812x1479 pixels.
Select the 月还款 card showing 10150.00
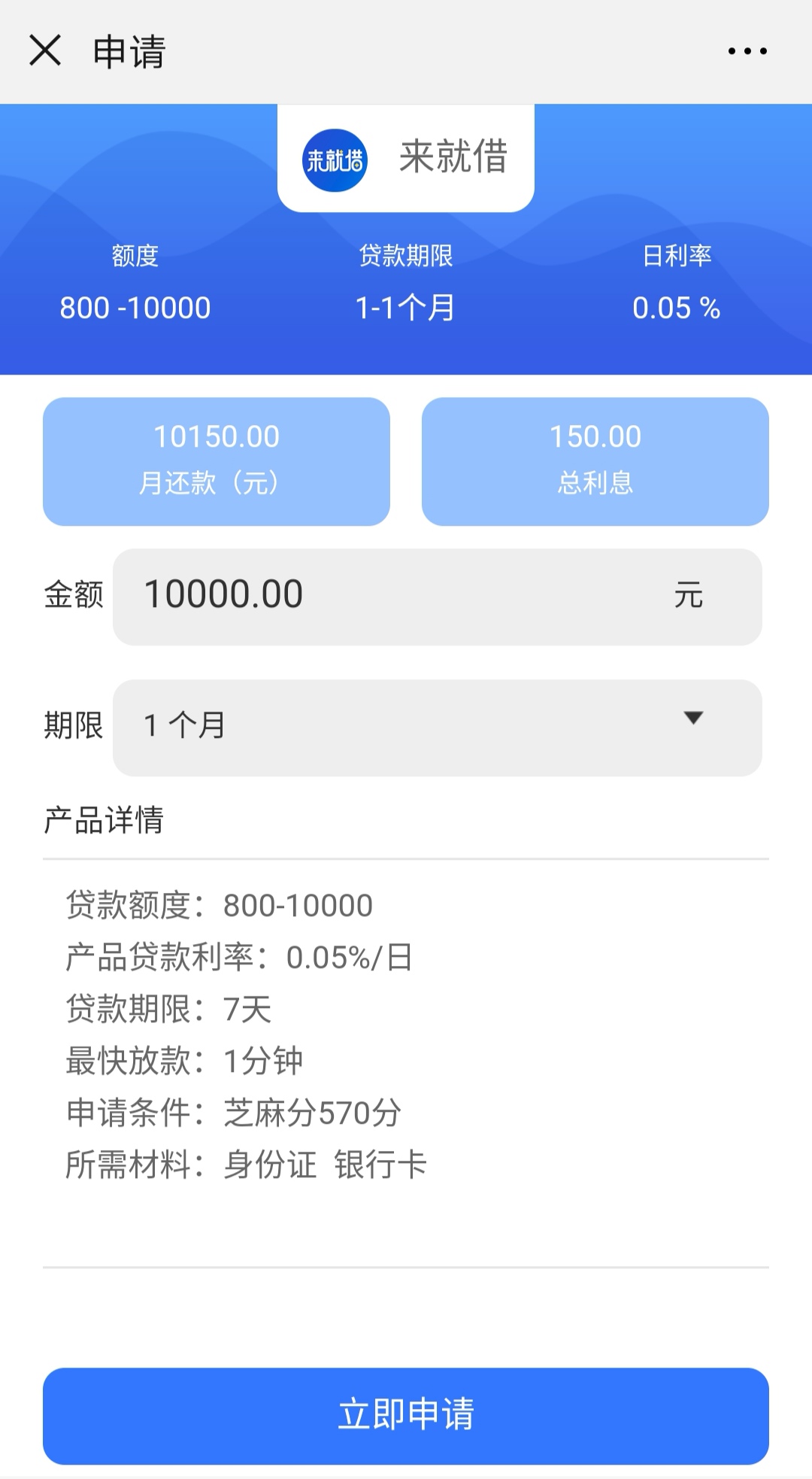(x=216, y=461)
